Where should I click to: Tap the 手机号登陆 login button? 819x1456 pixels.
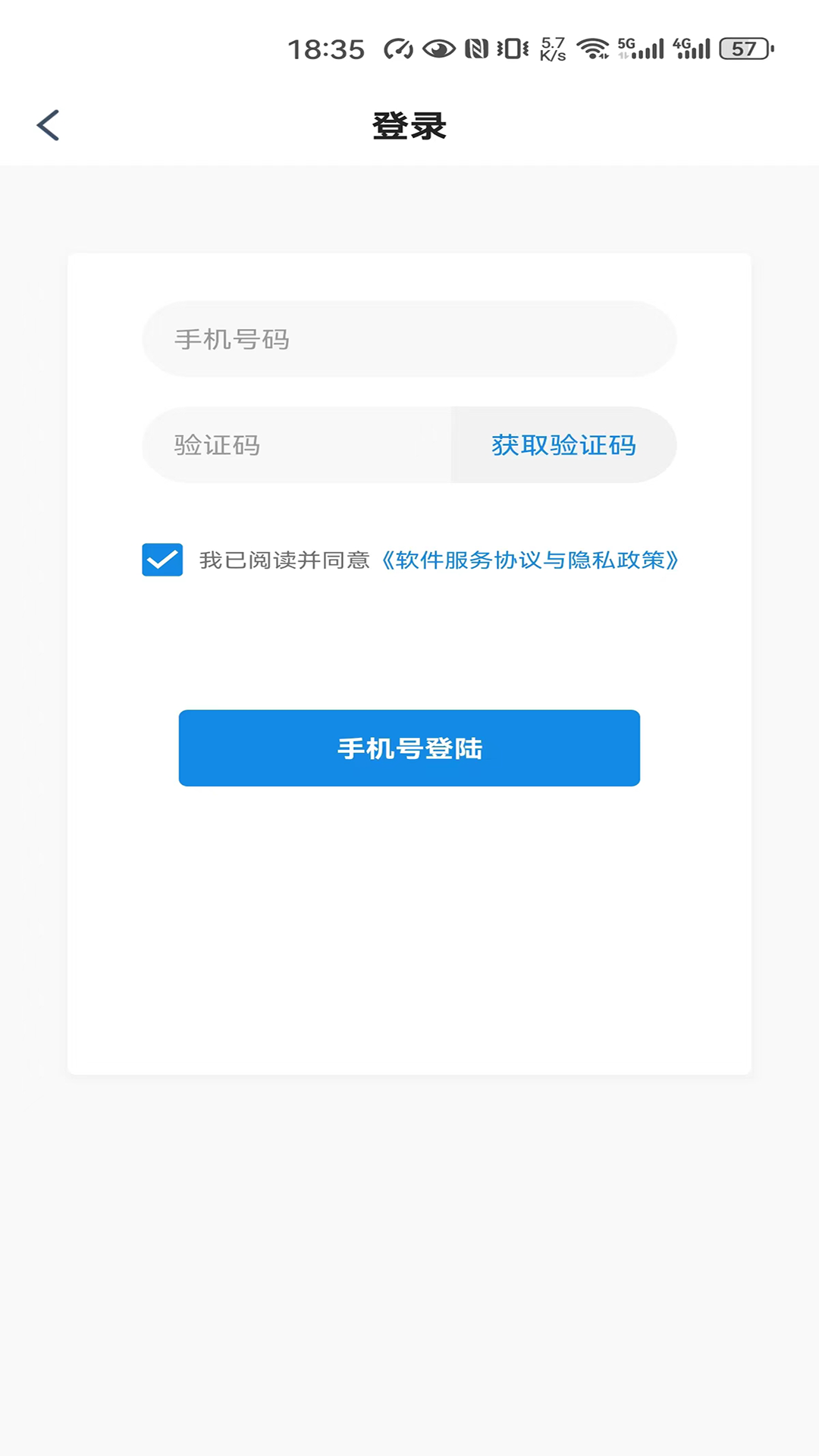point(409,748)
